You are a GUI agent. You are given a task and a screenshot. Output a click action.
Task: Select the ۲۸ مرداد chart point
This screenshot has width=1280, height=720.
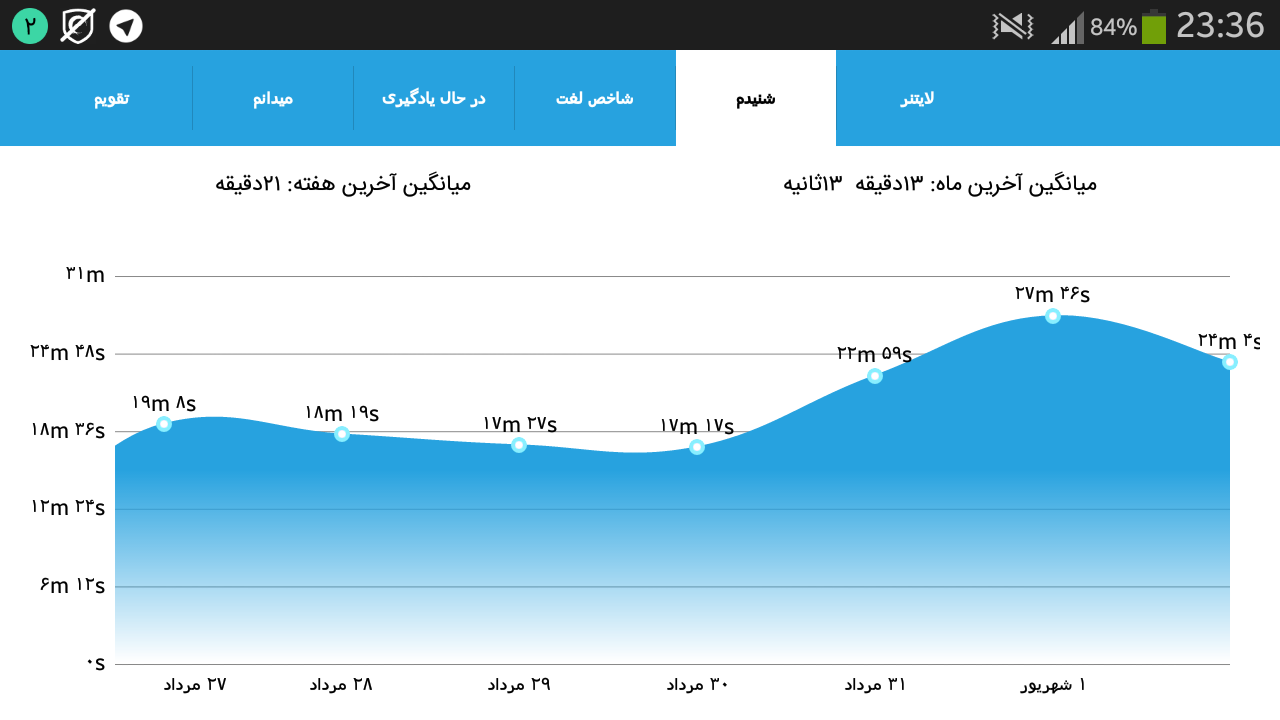pos(342,434)
